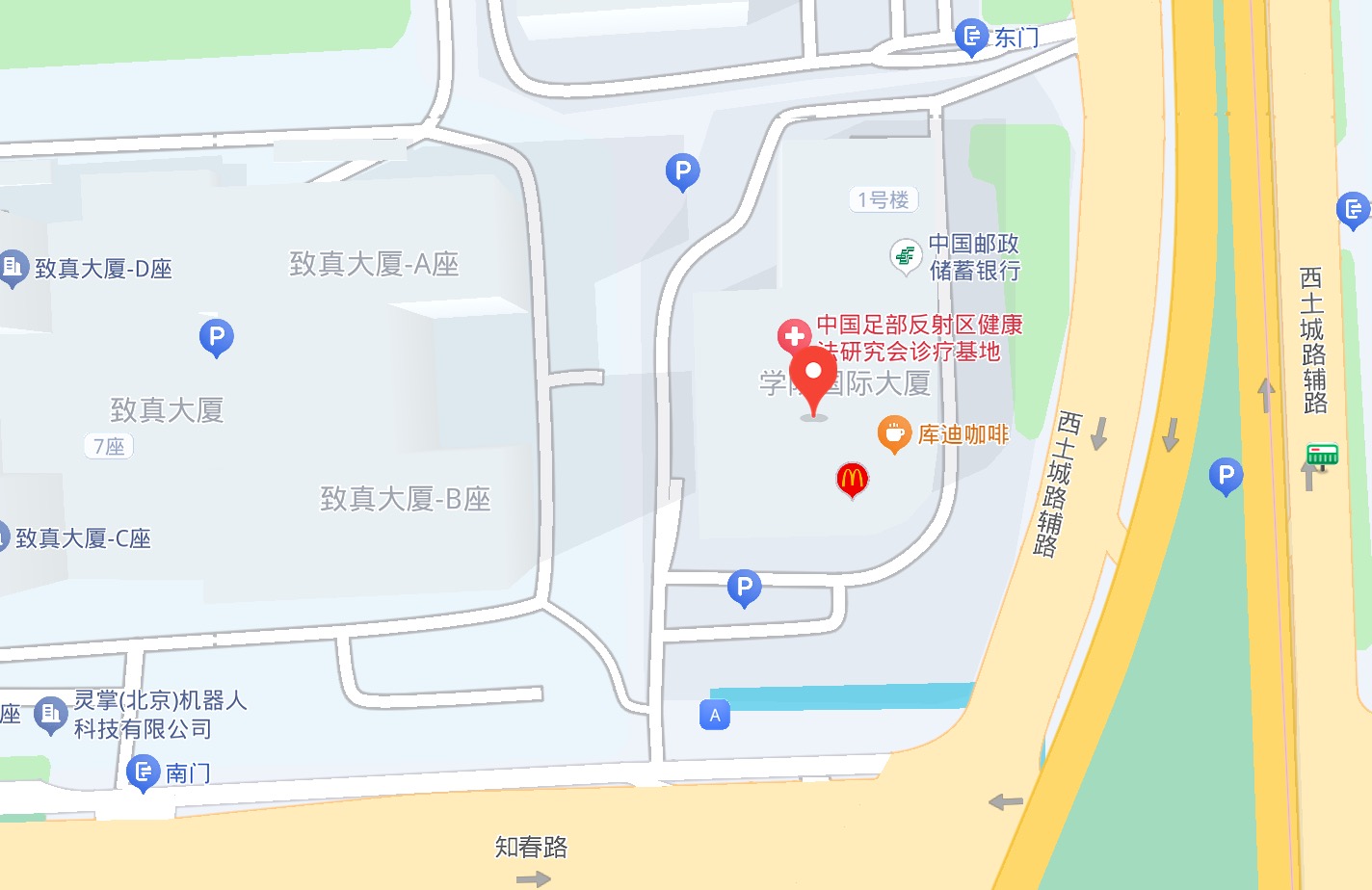Open the 库迪咖啡 coffee shop marker
Viewport: 1372px width, 890px height.
tap(894, 433)
